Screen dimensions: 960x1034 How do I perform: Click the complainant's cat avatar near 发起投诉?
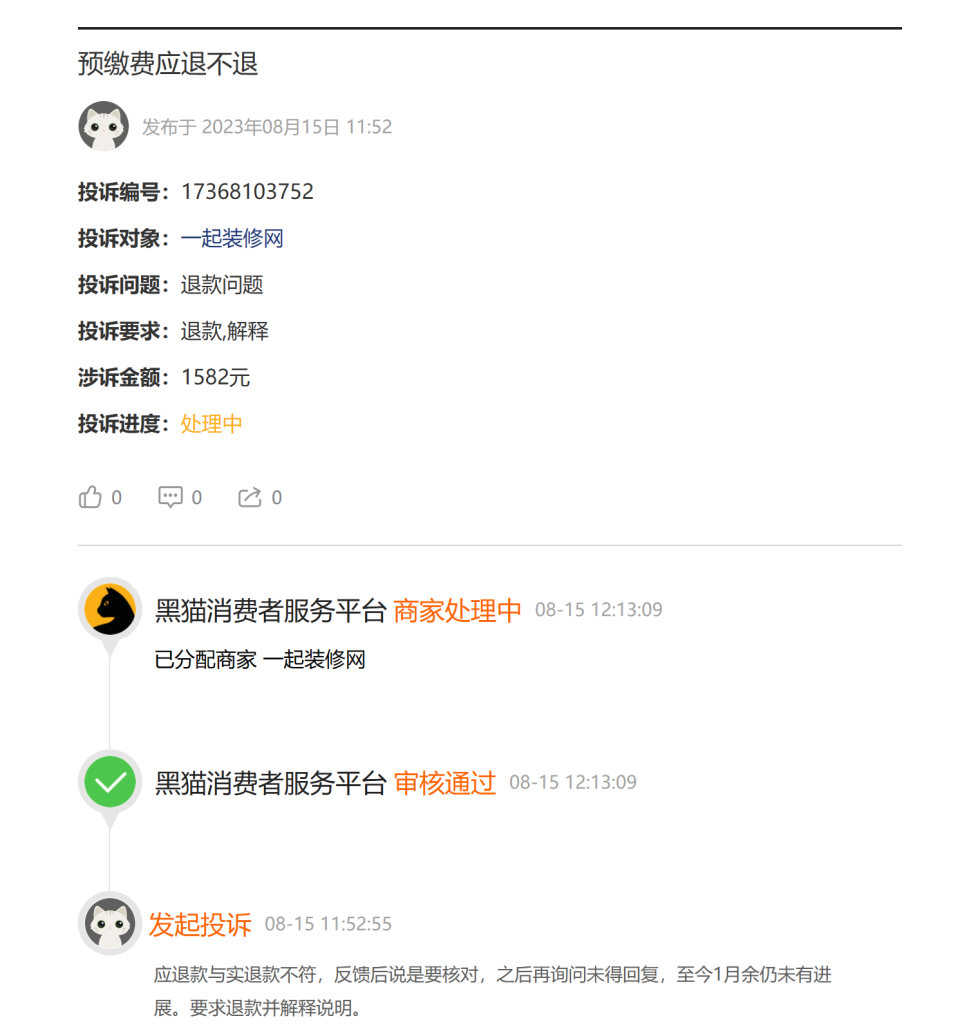pos(110,923)
